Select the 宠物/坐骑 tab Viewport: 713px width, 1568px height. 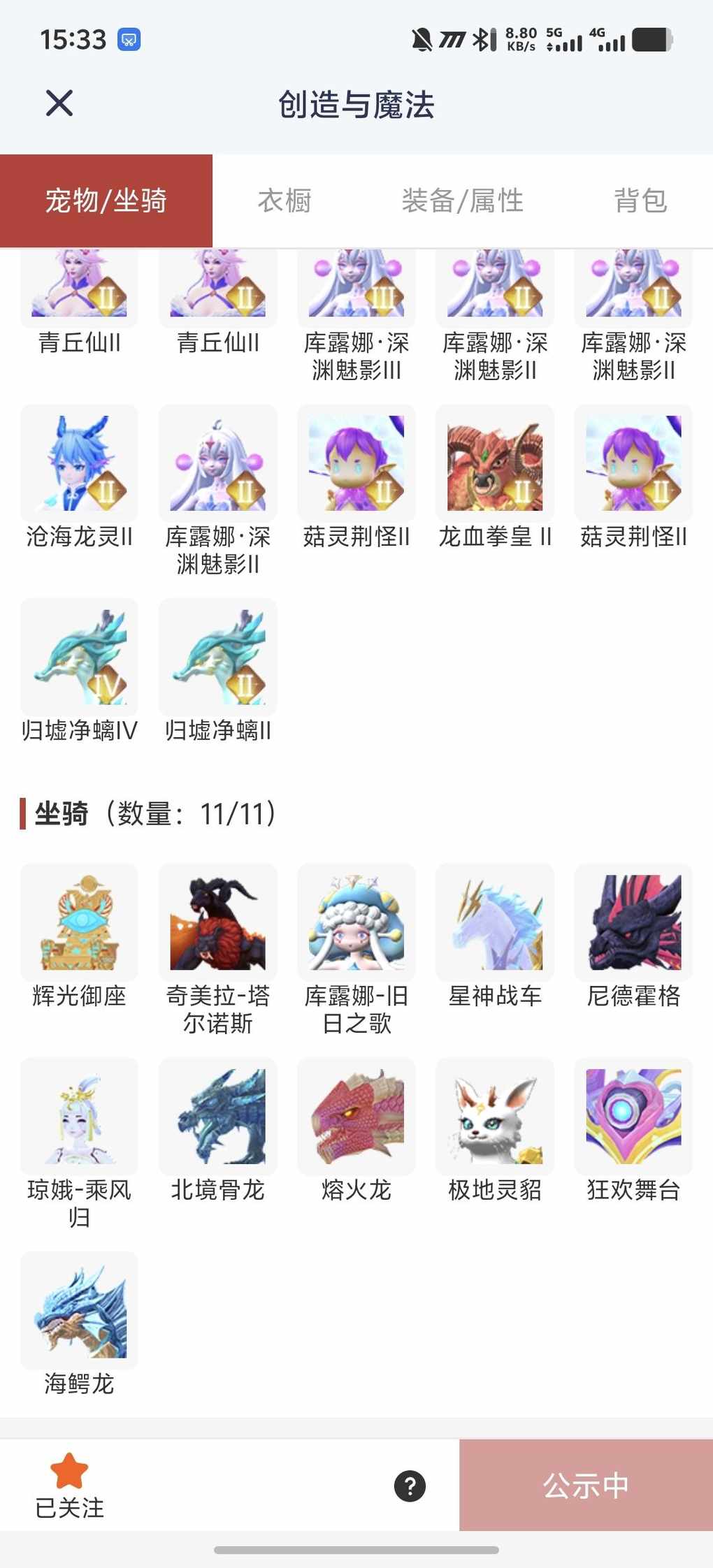coord(106,201)
